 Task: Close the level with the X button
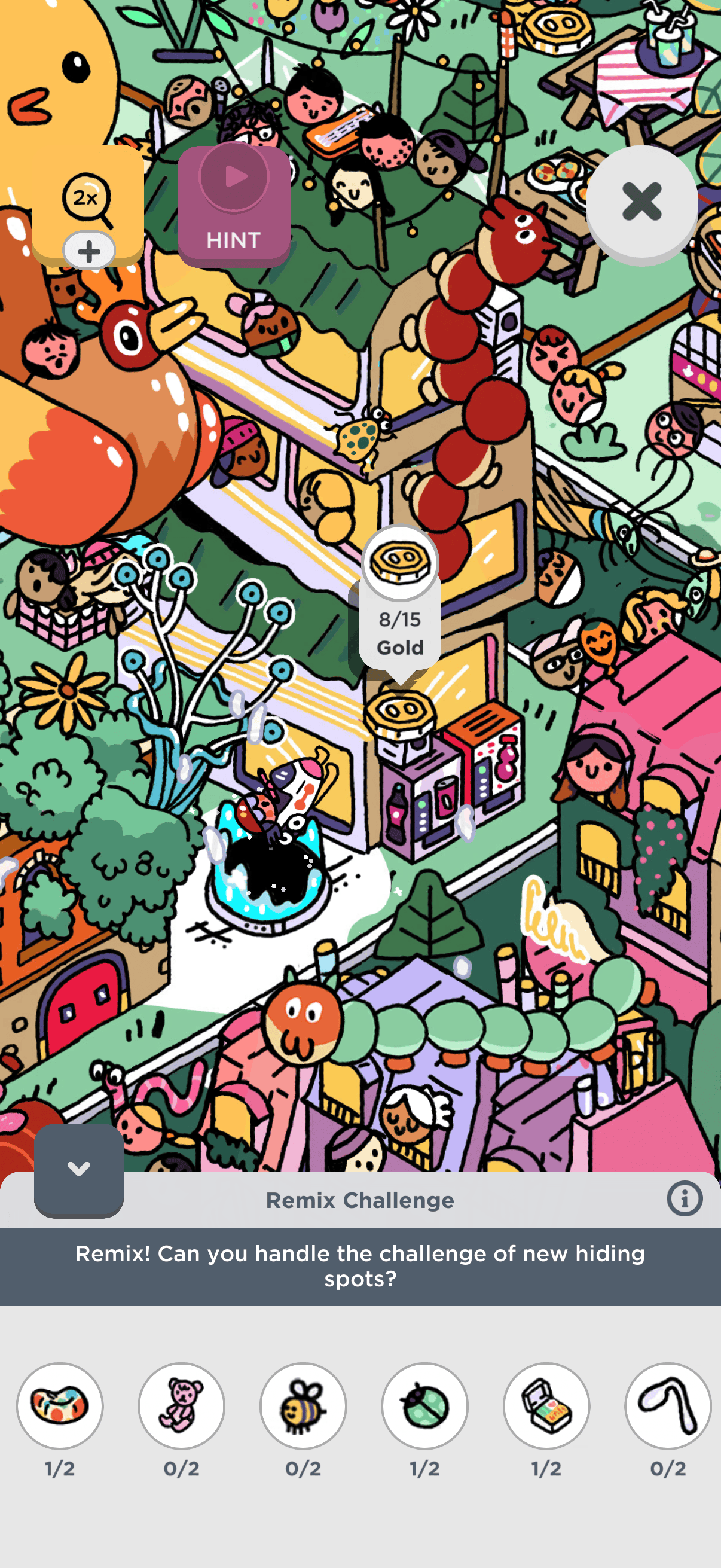click(x=641, y=202)
